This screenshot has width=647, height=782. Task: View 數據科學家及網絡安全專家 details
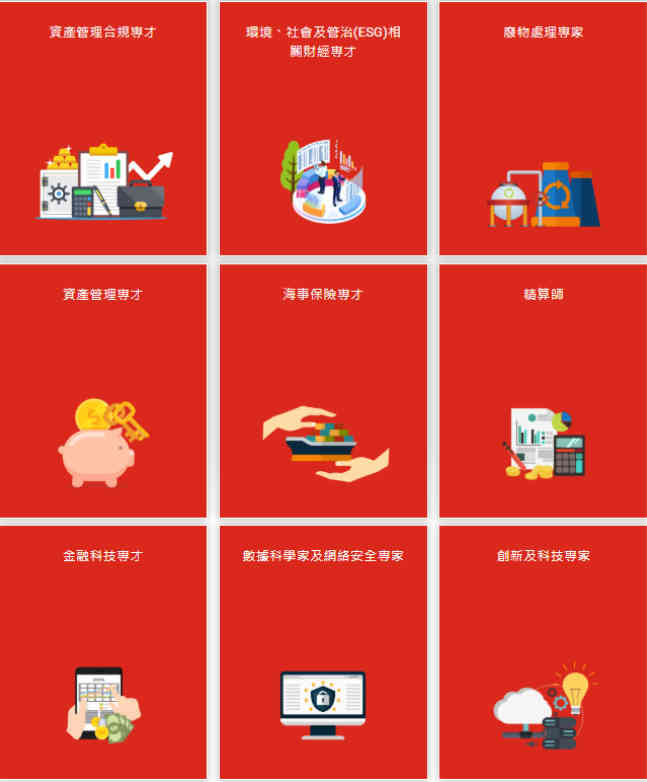coord(323,652)
